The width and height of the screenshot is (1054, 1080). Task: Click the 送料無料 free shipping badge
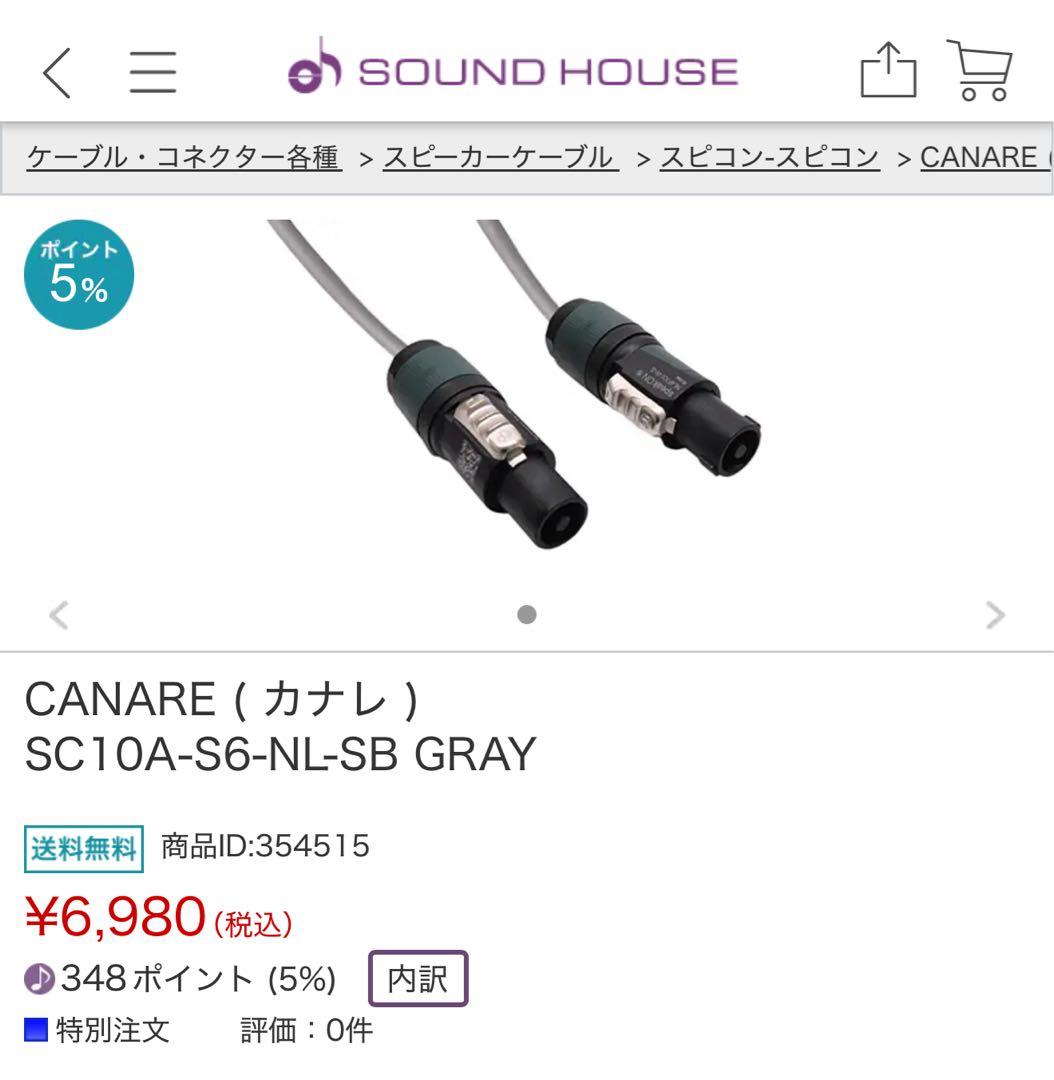tap(83, 846)
